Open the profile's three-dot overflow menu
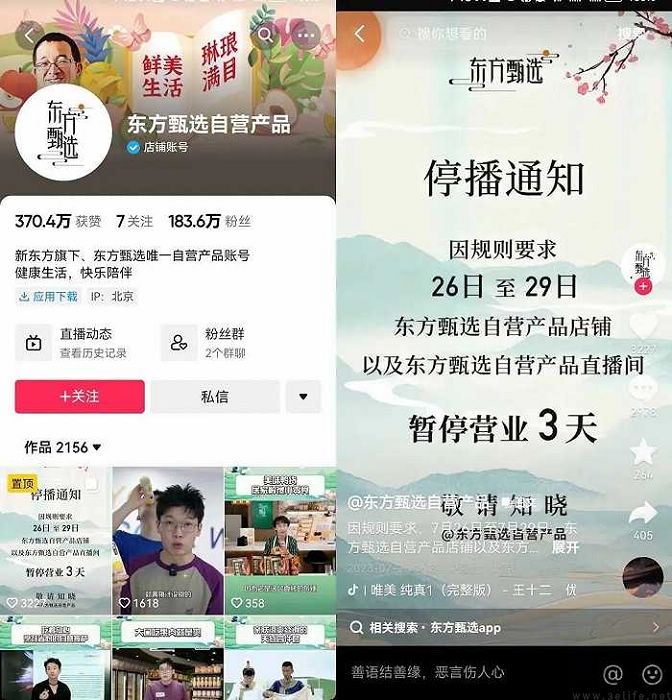 tap(306, 35)
